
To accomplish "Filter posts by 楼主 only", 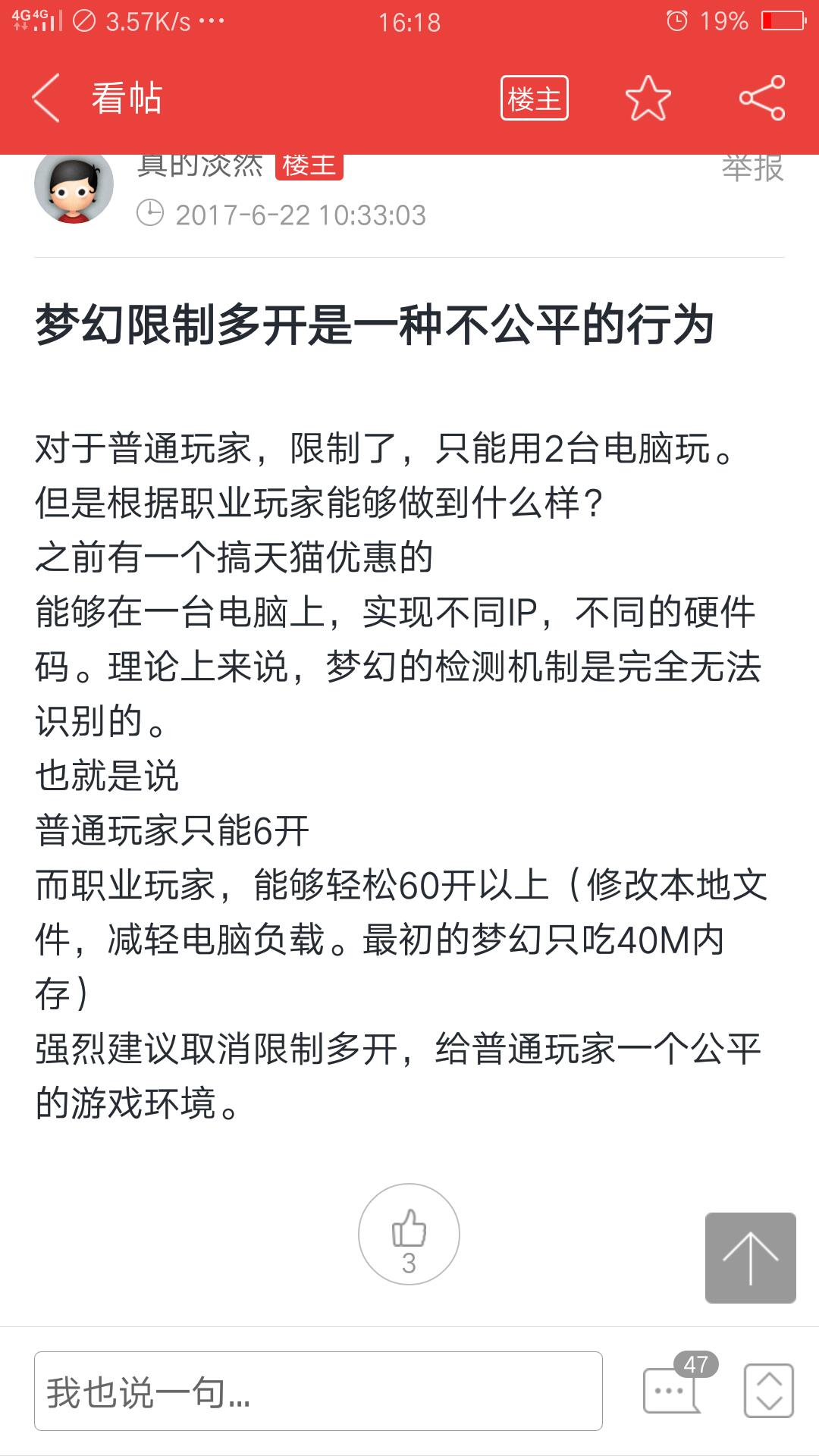I will tap(534, 99).
